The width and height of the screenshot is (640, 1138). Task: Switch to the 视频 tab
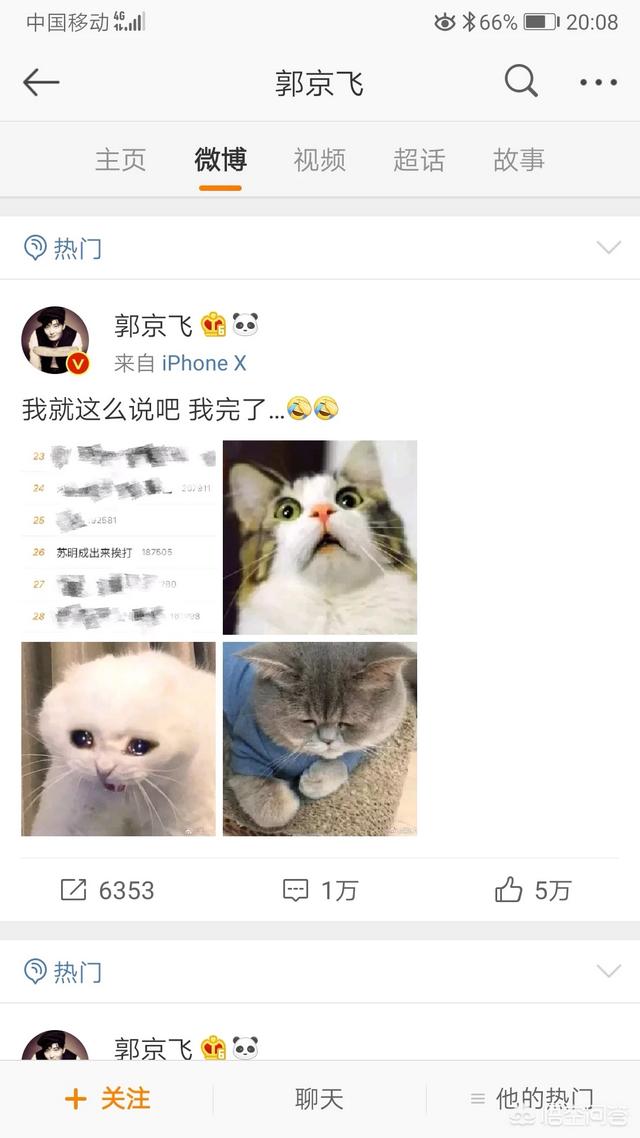pyautogui.click(x=320, y=160)
